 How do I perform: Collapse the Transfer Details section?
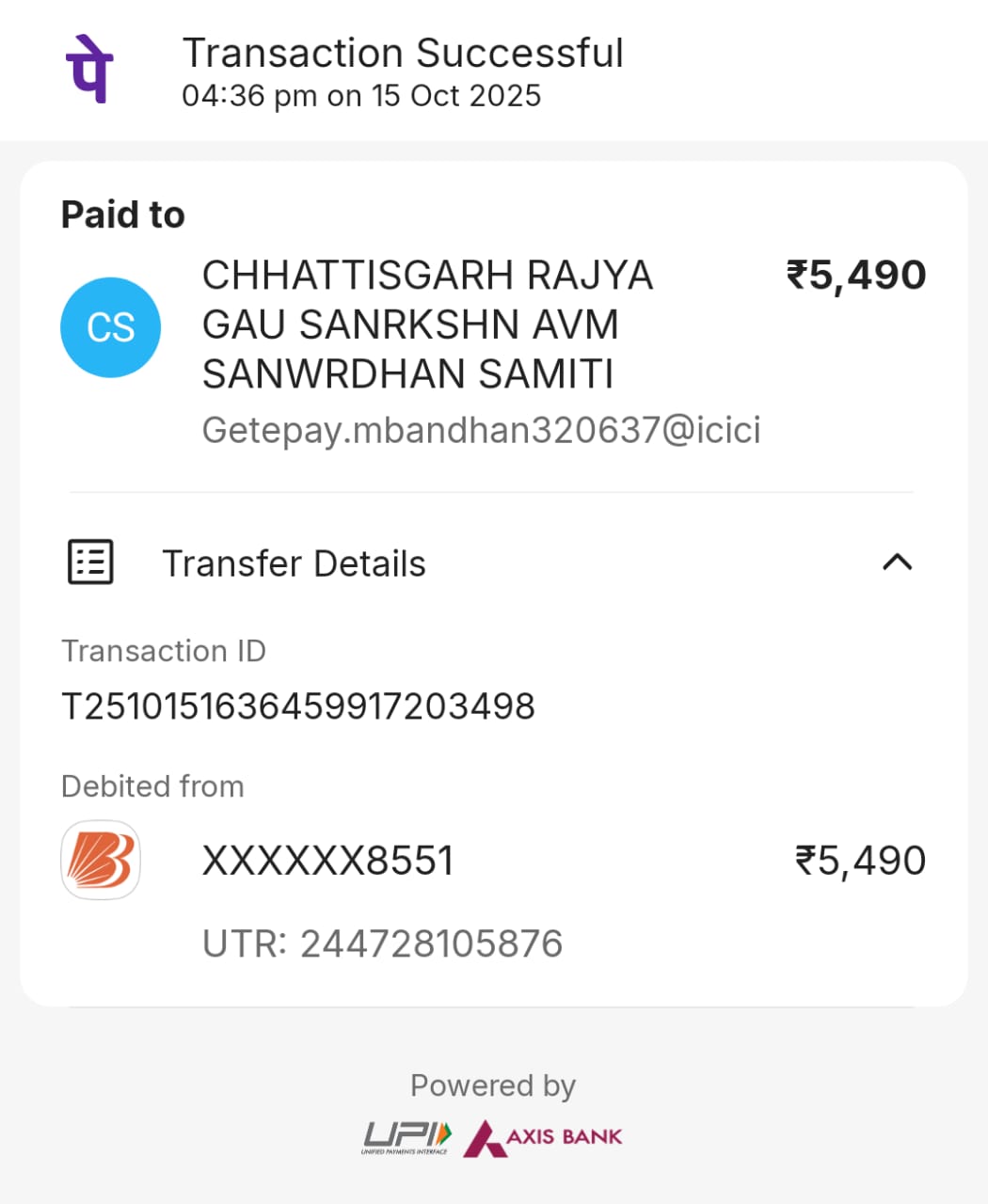[x=897, y=562]
